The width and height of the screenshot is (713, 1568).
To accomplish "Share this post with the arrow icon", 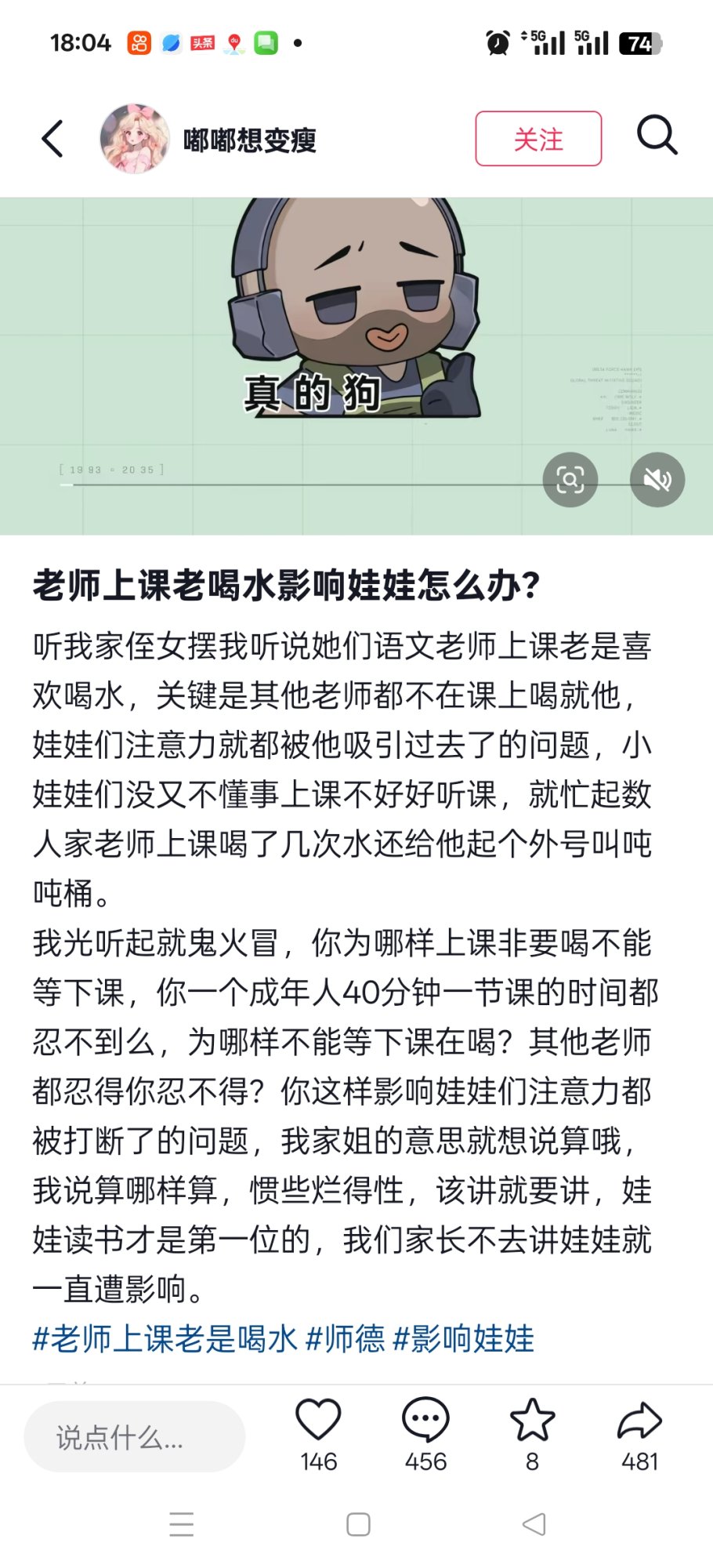I will pos(639,1421).
